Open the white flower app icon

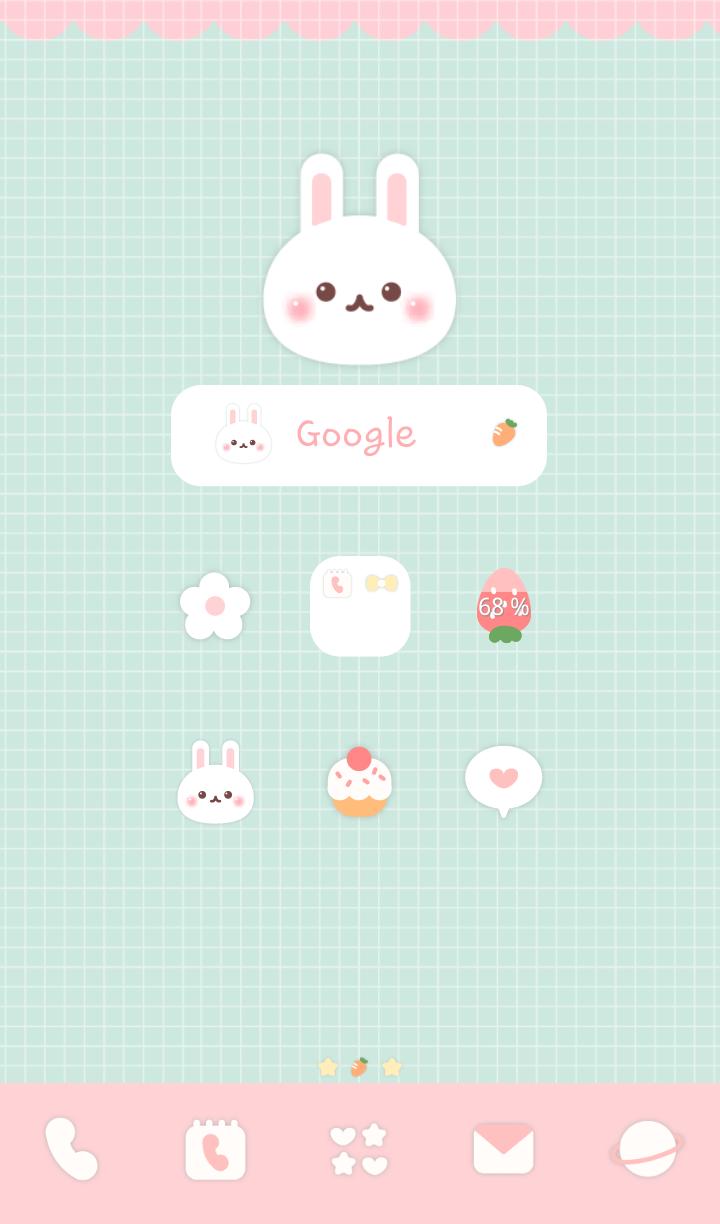(215, 606)
